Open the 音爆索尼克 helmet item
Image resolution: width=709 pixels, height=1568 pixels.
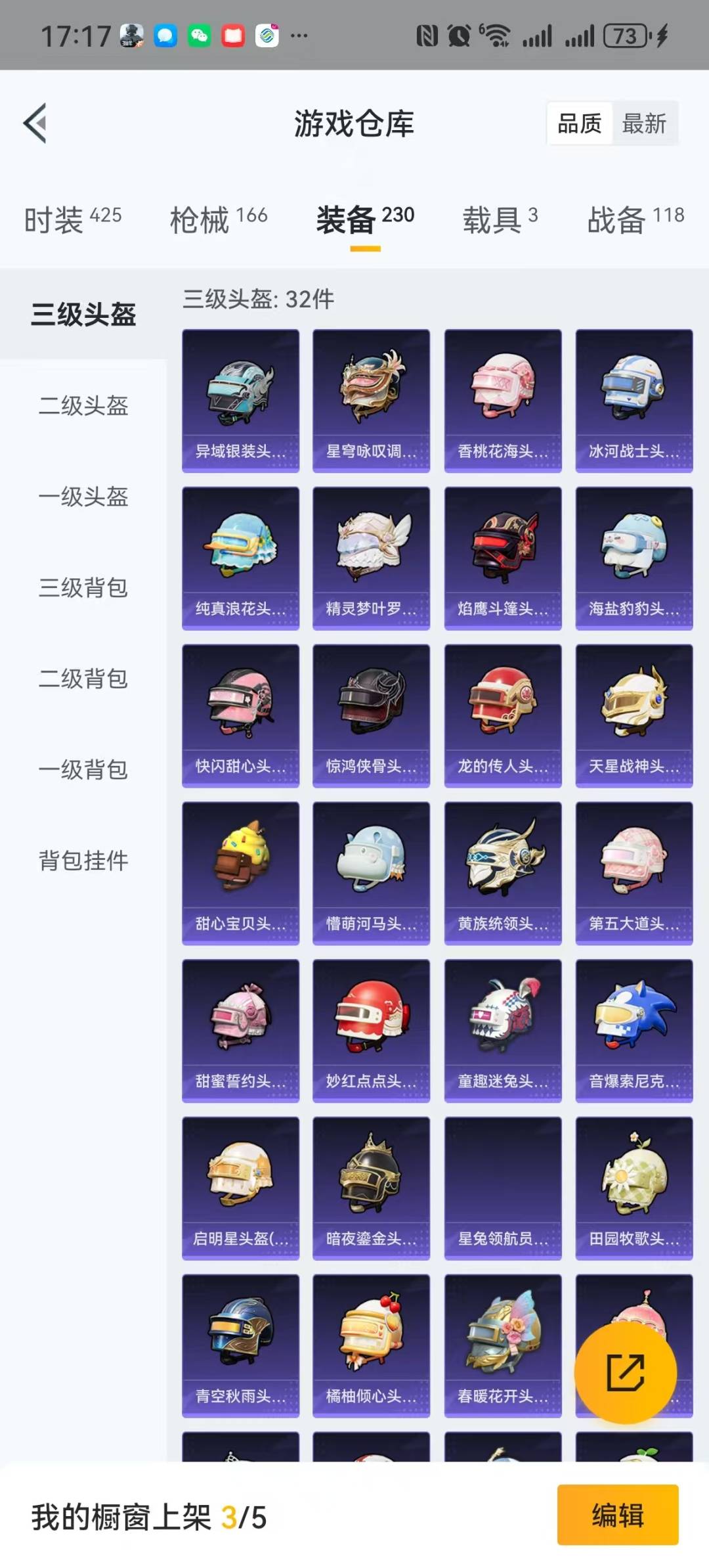pos(634,1031)
